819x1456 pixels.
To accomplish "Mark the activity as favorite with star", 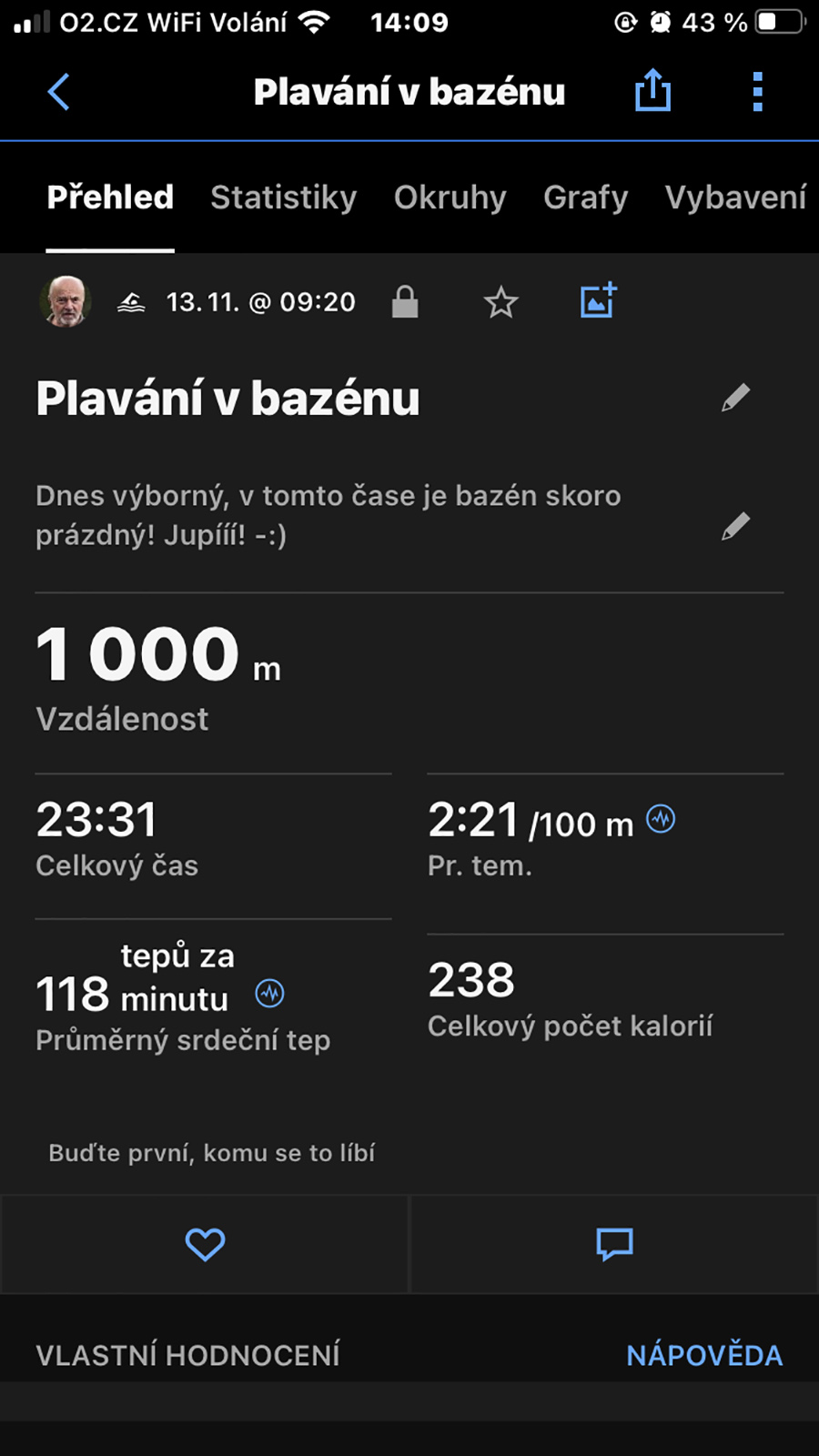I will point(500,302).
